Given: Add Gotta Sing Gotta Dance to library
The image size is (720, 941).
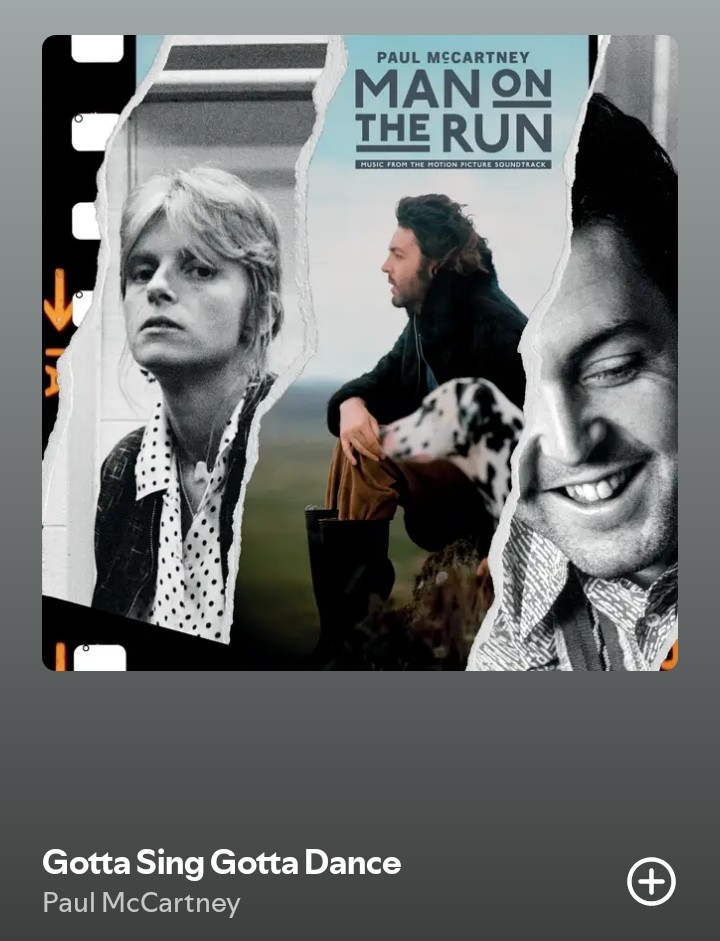Looking at the screenshot, I should (651, 882).
